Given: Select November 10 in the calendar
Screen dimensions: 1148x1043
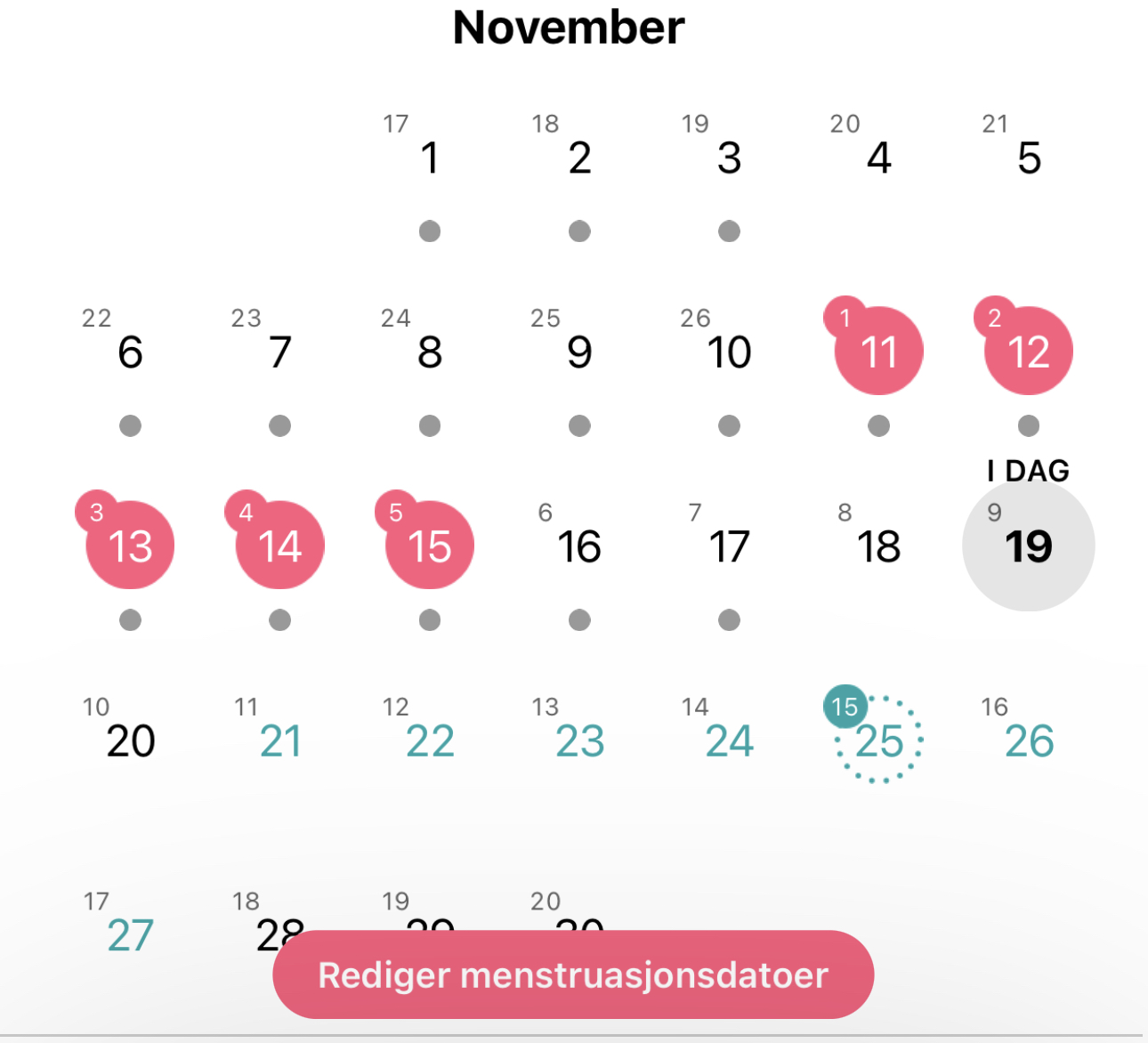Looking at the screenshot, I should coord(729,352).
